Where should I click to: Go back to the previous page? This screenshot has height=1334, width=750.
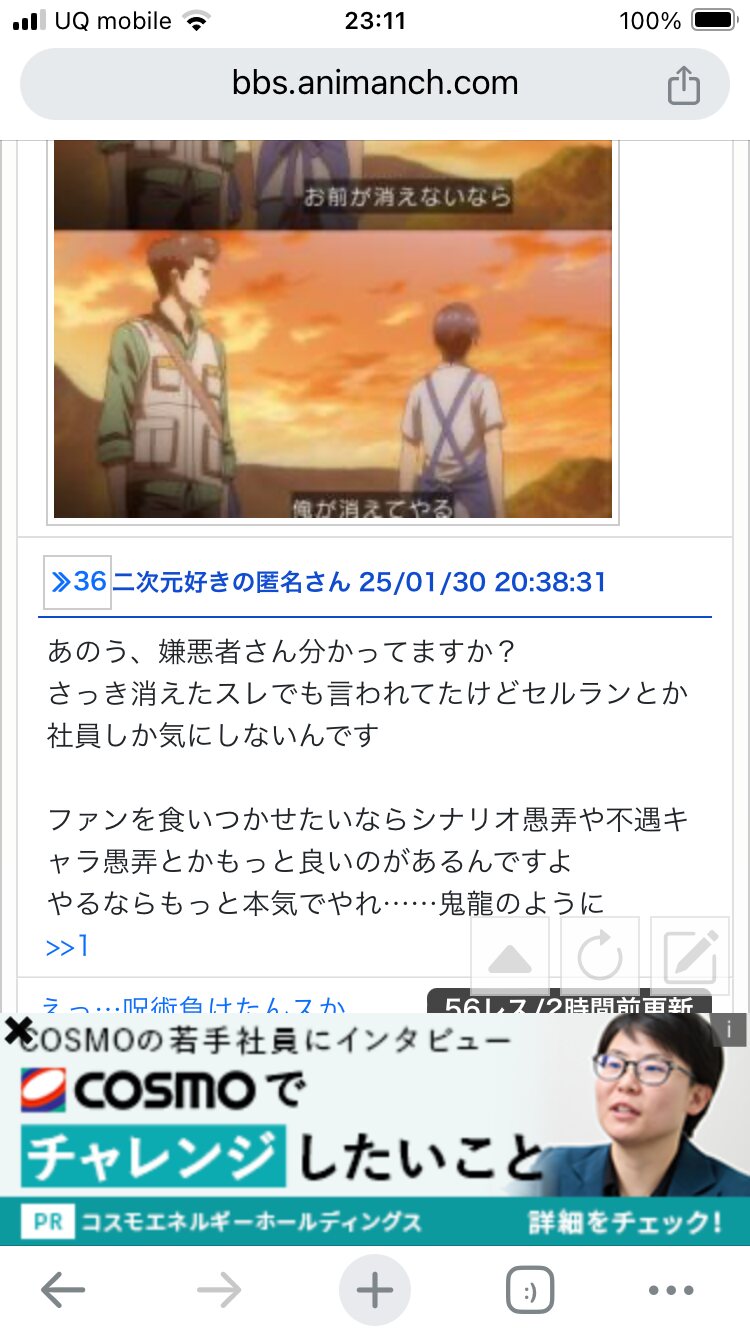click(63, 1291)
